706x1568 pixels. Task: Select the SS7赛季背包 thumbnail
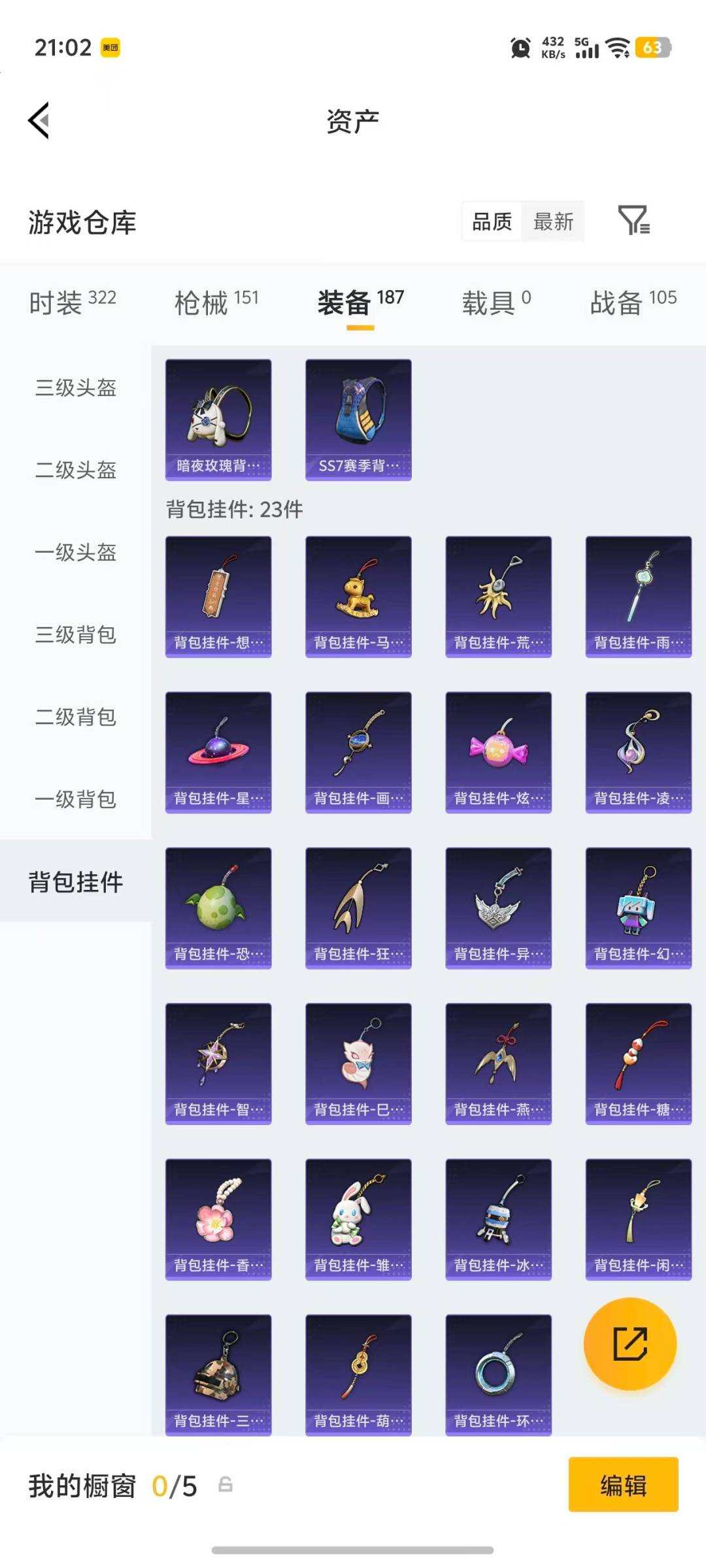[358, 418]
